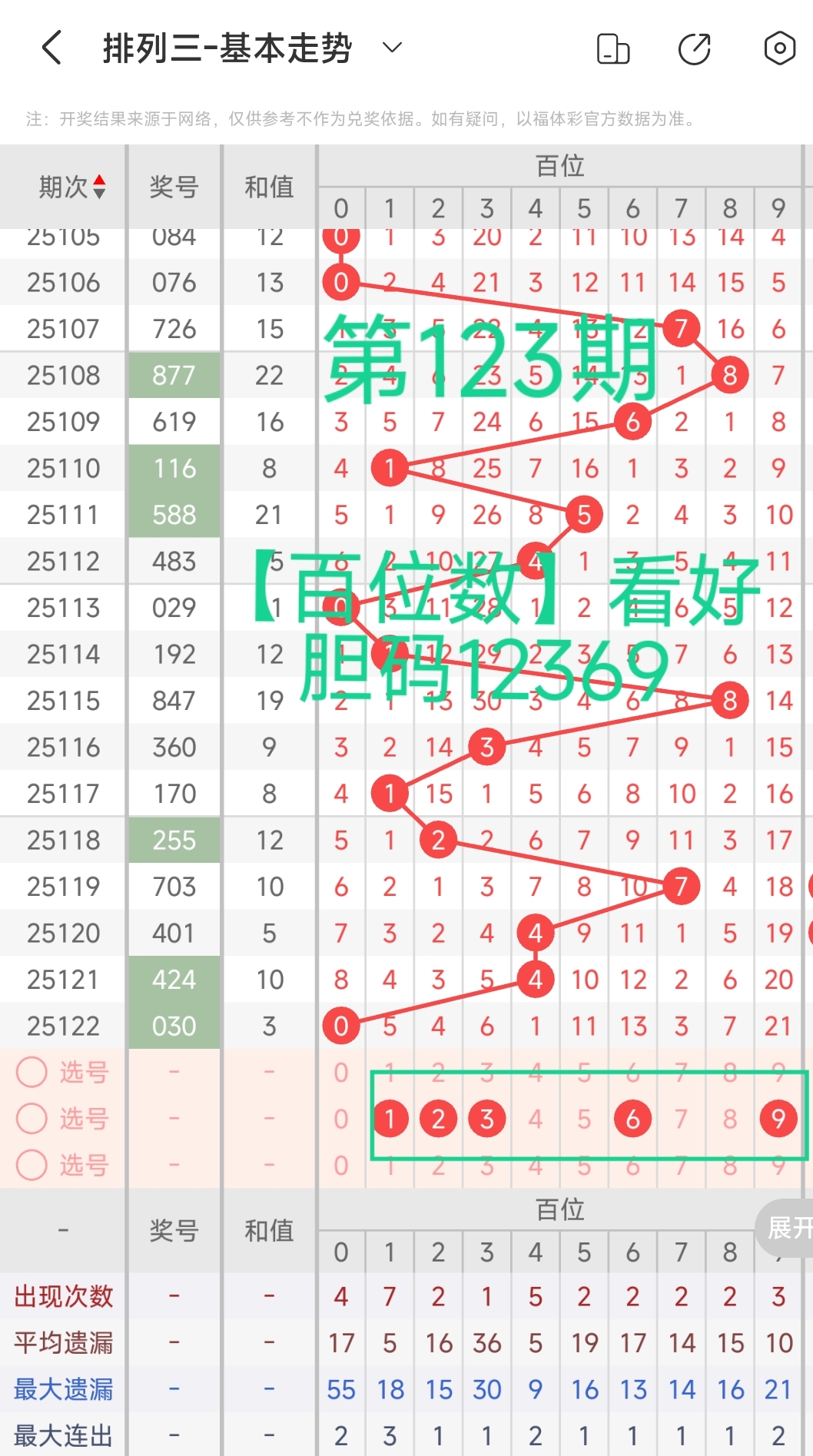Deselect the highlighted number 2 in the pick row

click(438, 1119)
